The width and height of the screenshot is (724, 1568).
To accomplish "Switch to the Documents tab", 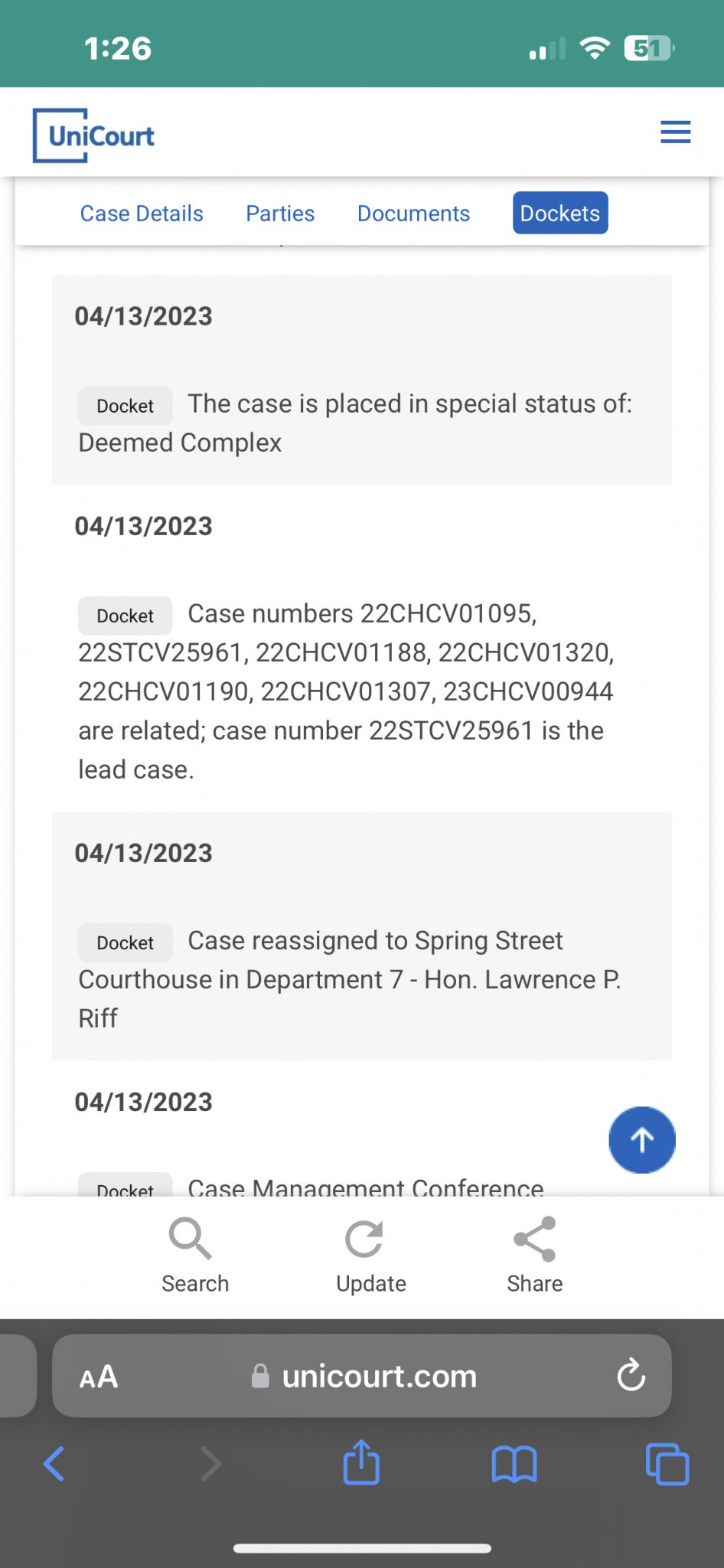I will click(x=413, y=214).
